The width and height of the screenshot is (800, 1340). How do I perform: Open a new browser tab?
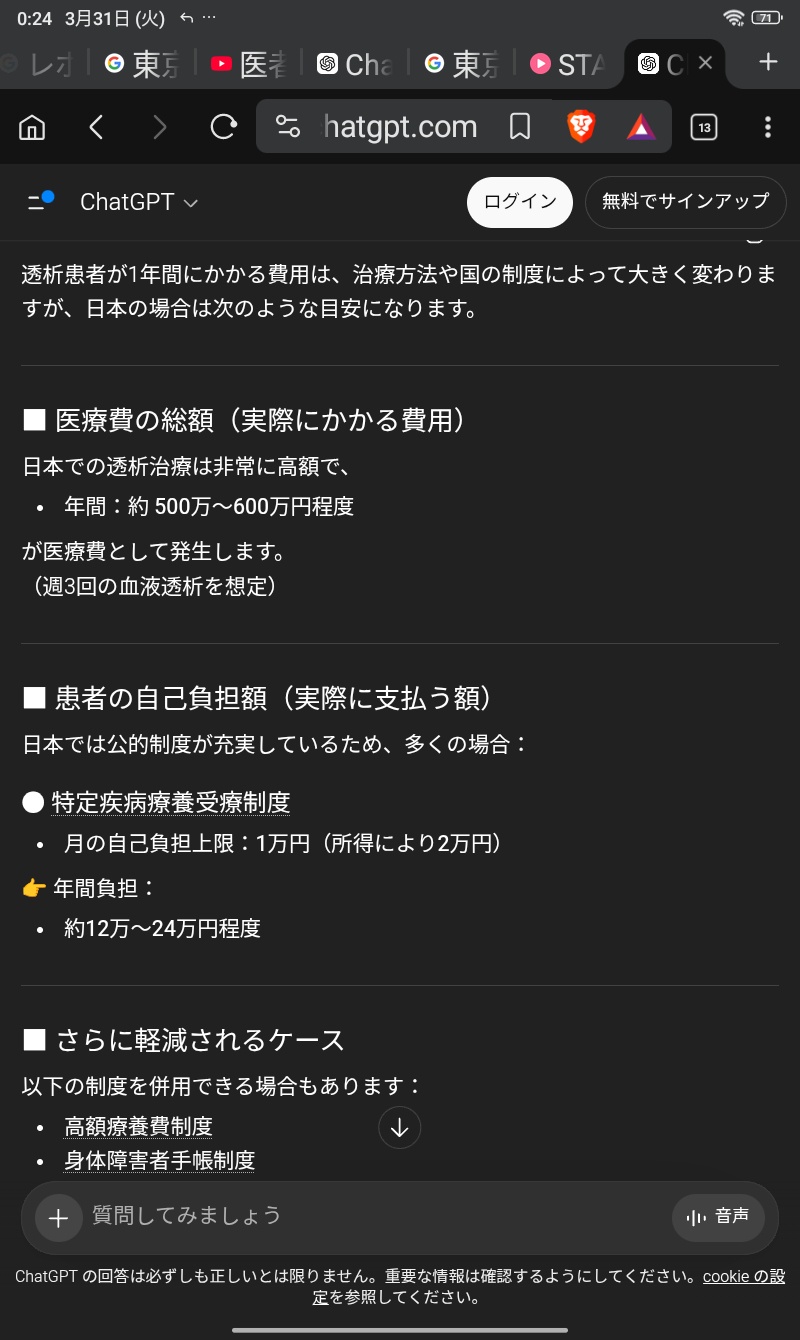[x=767, y=63]
